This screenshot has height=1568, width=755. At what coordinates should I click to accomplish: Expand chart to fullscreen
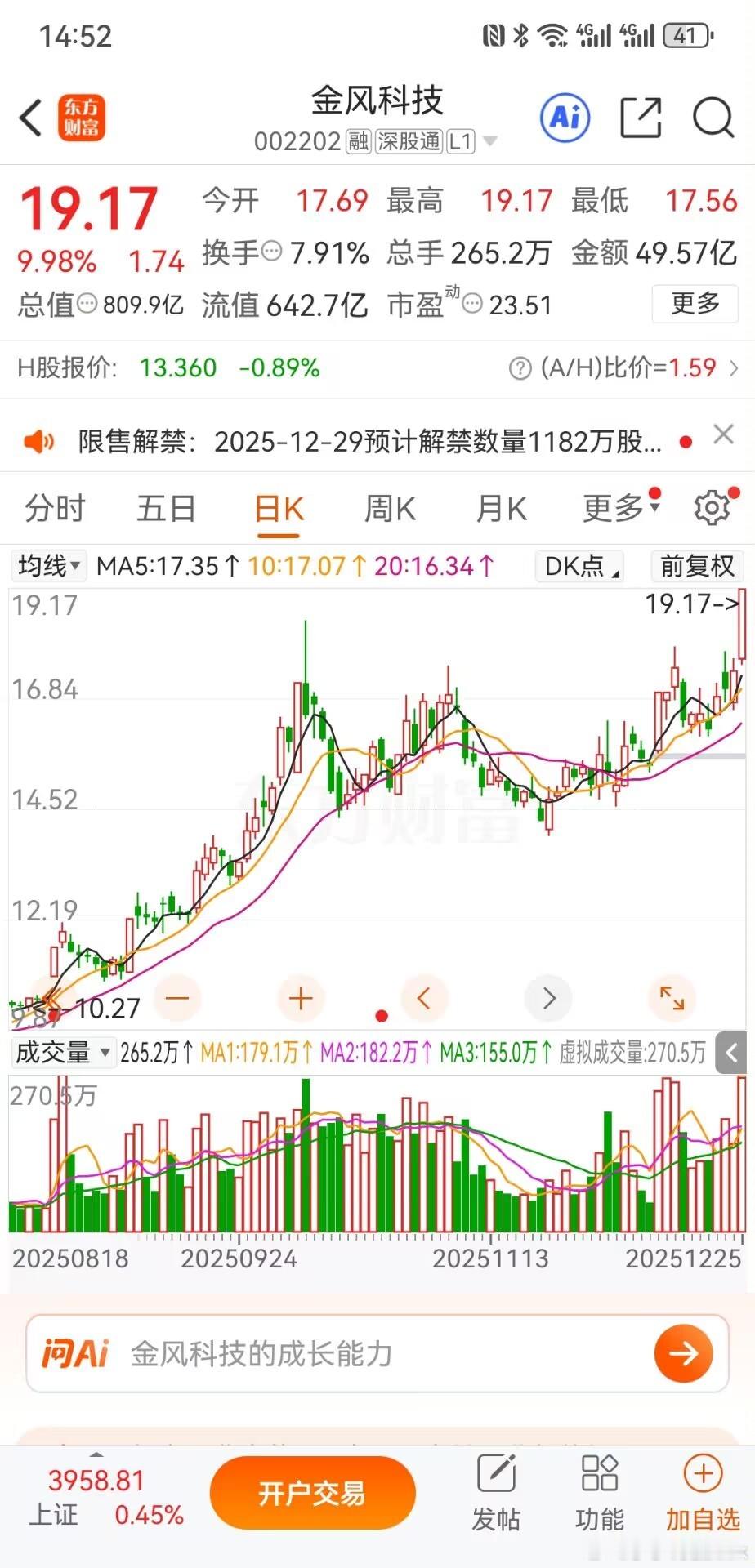[x=672, y=998]
